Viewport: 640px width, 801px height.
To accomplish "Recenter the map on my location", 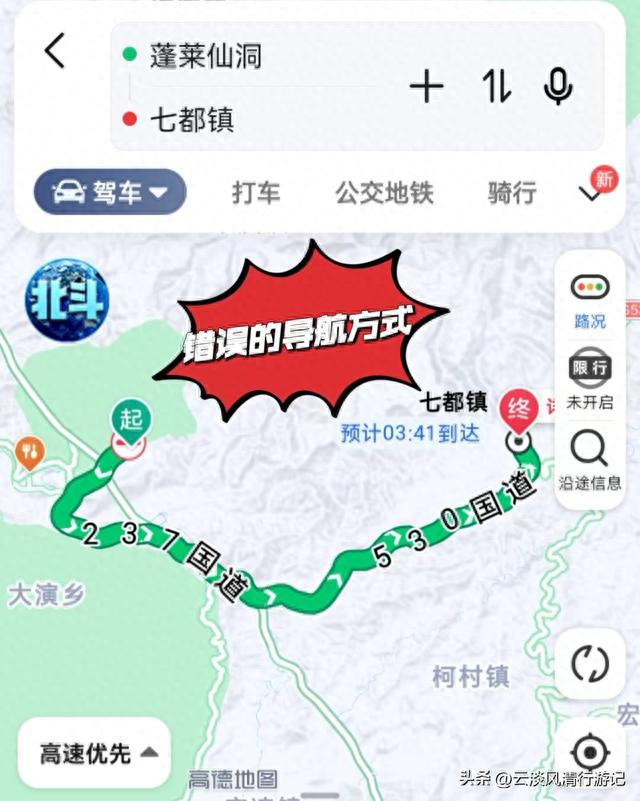I will pos(590,752).
